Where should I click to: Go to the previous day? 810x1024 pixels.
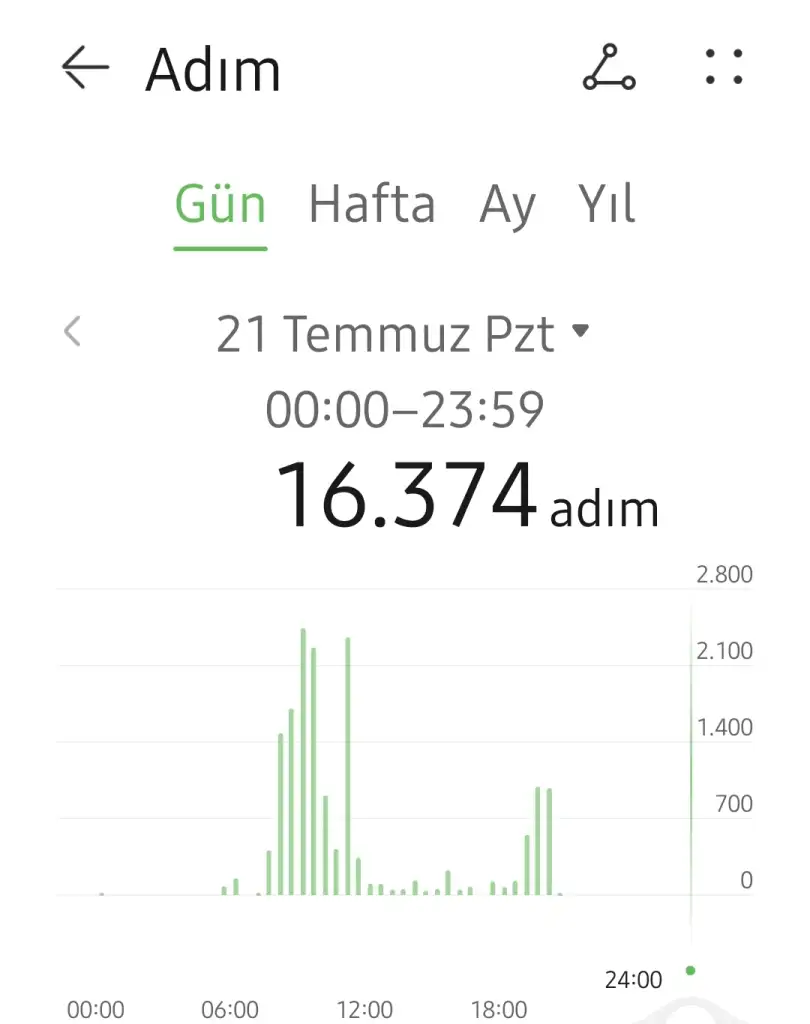72,331
